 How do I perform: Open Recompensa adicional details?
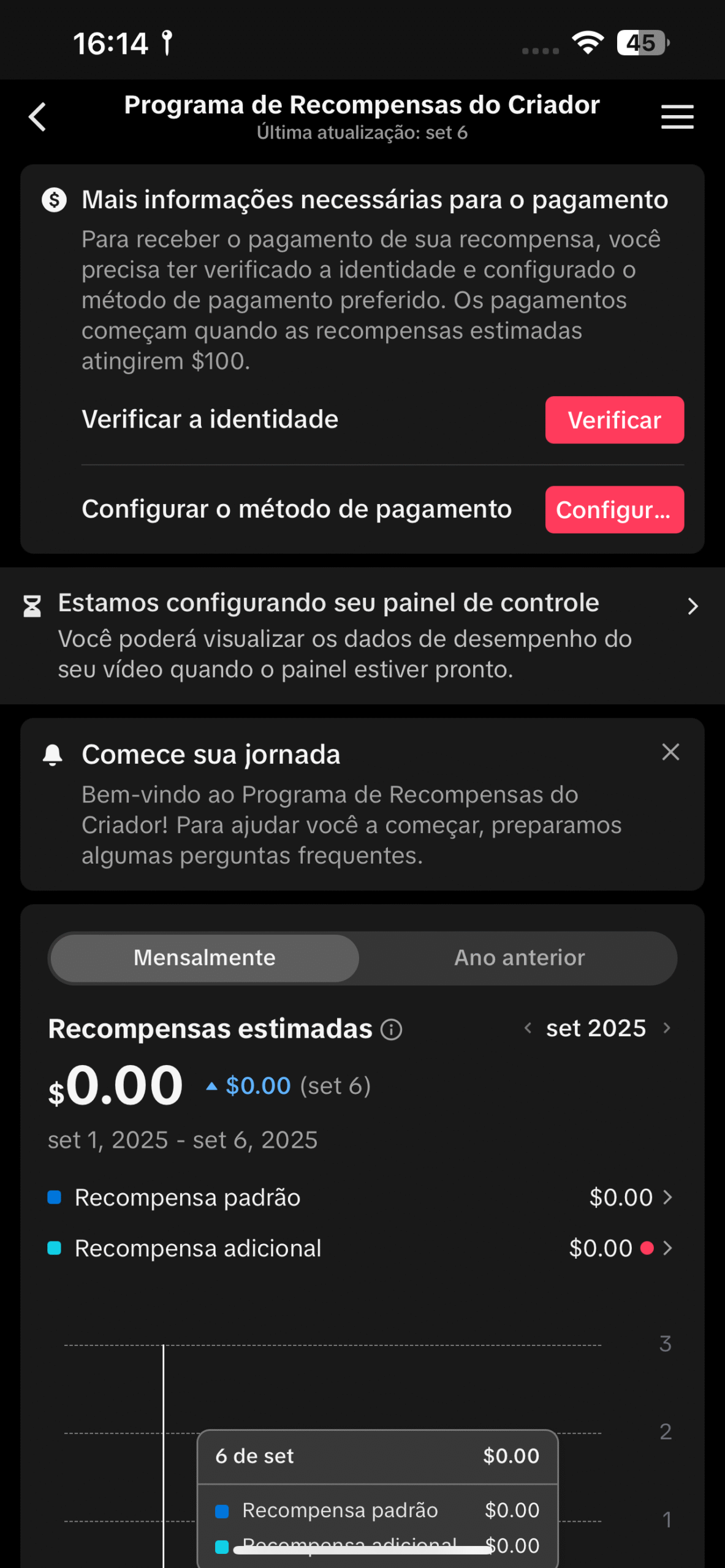coord(621,1248)
